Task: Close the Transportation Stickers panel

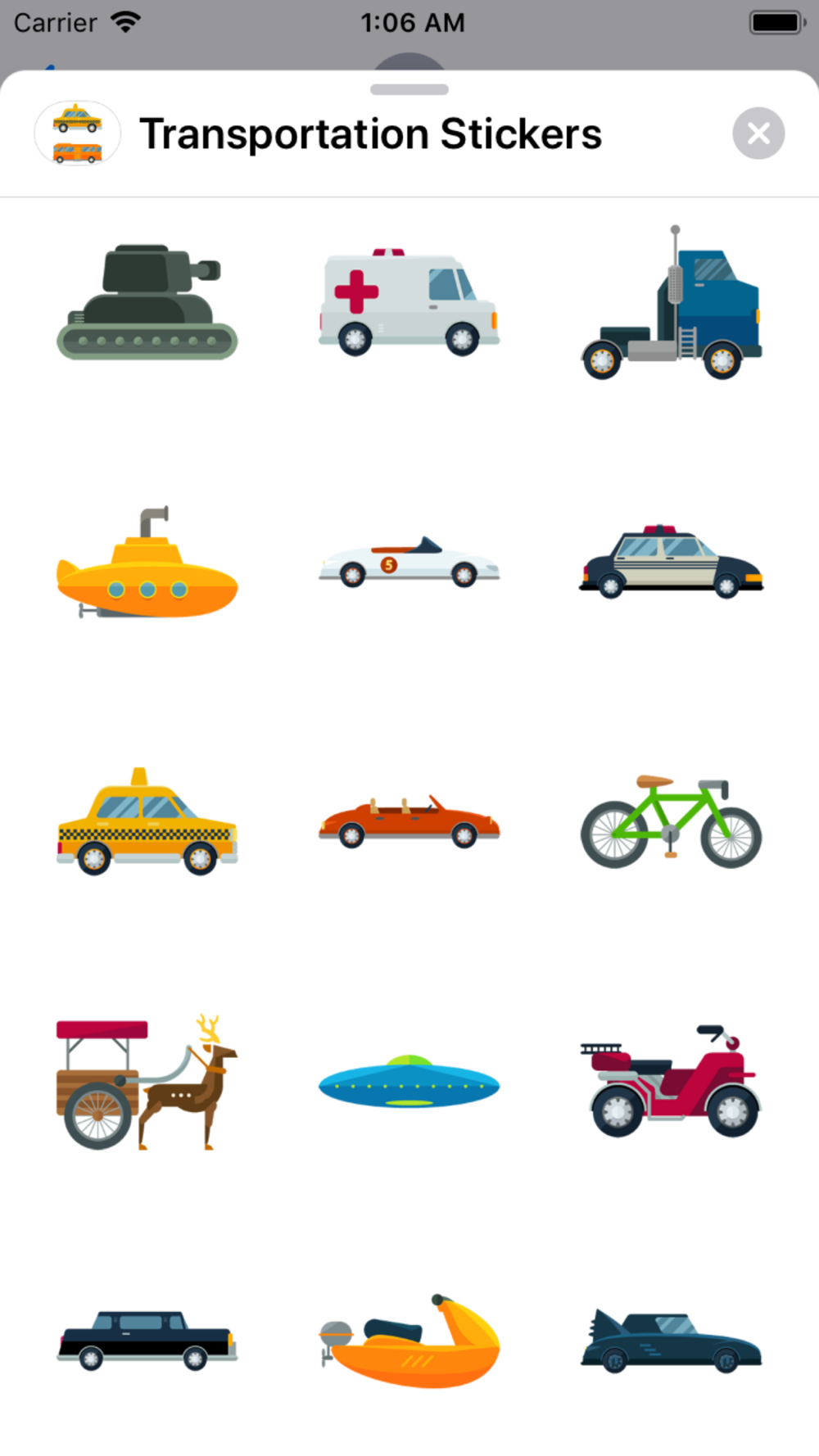Action: [758, 133]
